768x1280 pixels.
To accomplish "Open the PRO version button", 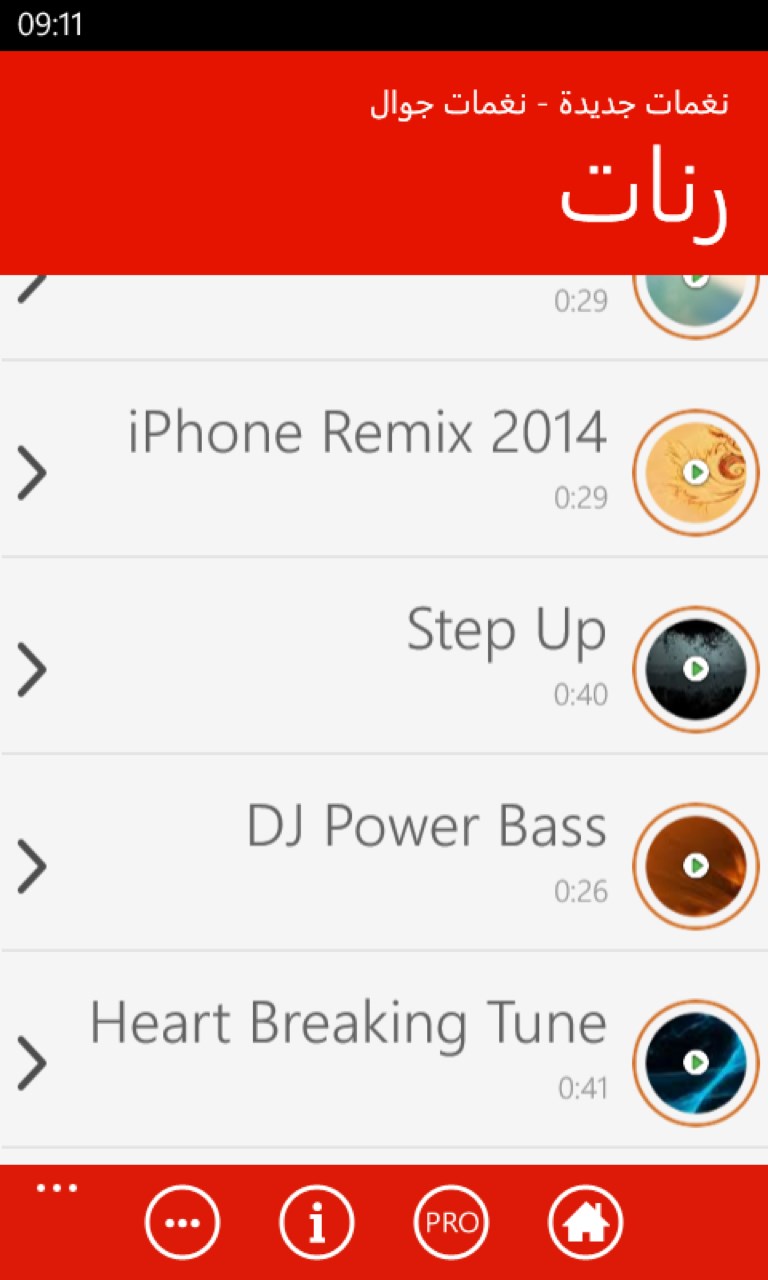I will tap(451, 1222).
